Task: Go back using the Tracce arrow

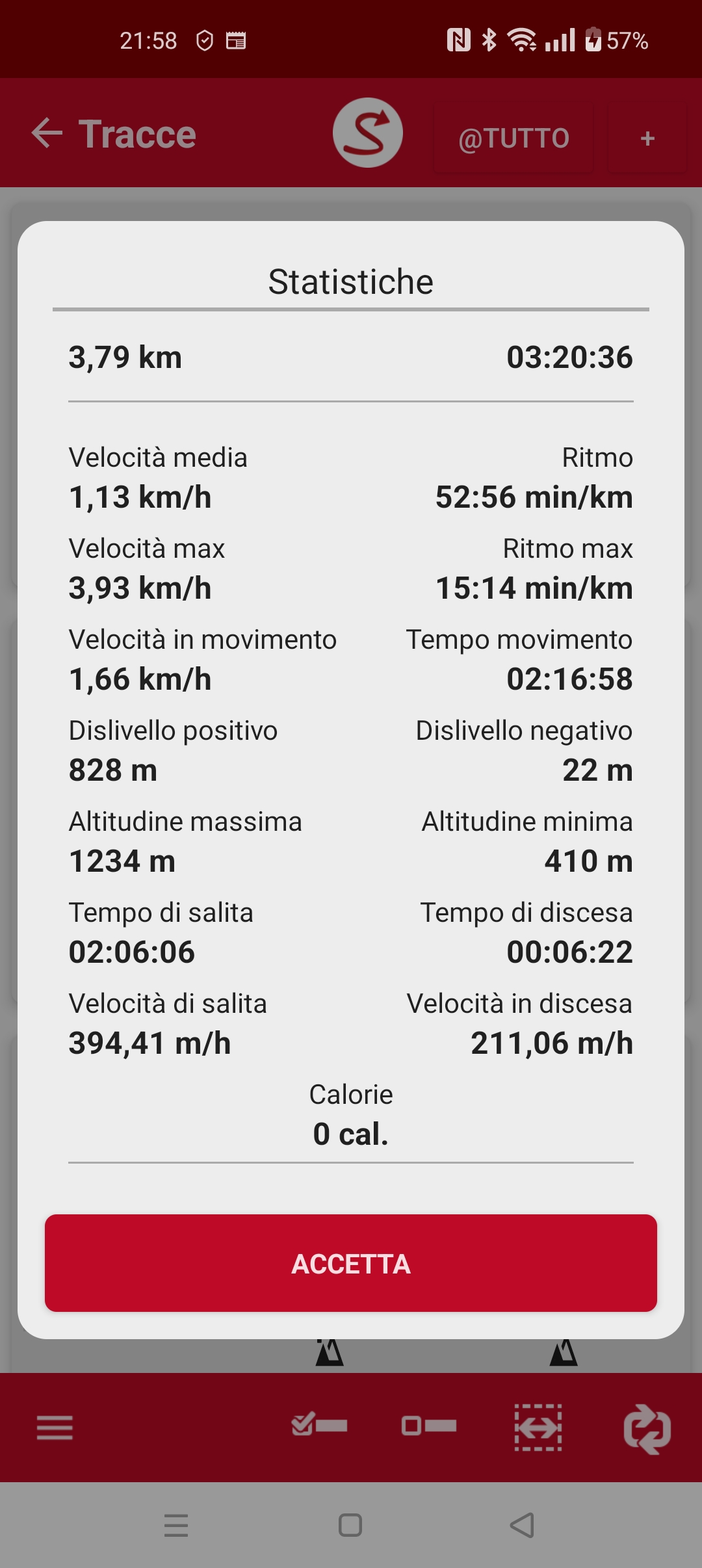Action: [x=47, y=133]
